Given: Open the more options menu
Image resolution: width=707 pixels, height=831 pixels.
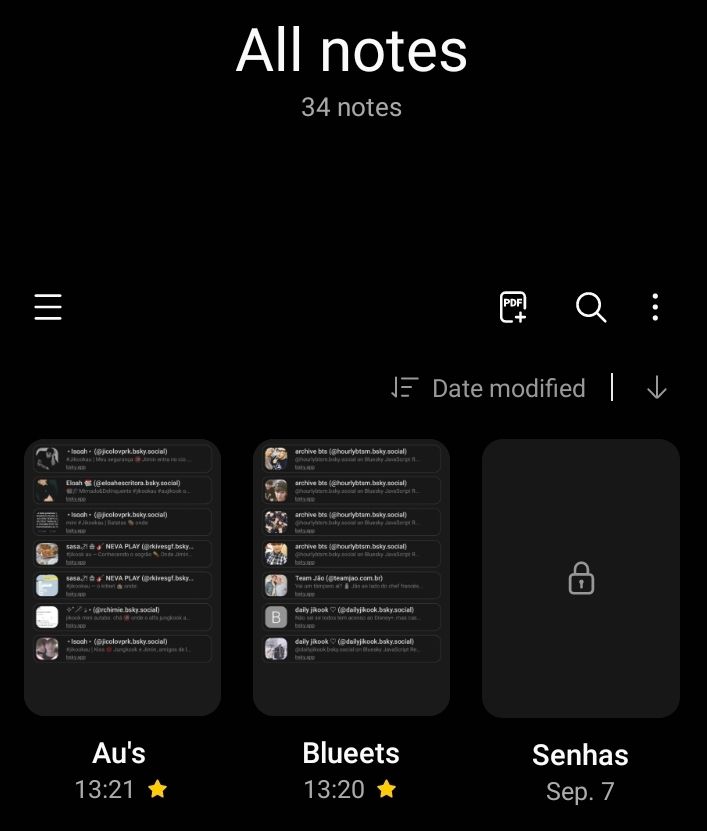Looking at the screenshot, I should tap(655, 307).
